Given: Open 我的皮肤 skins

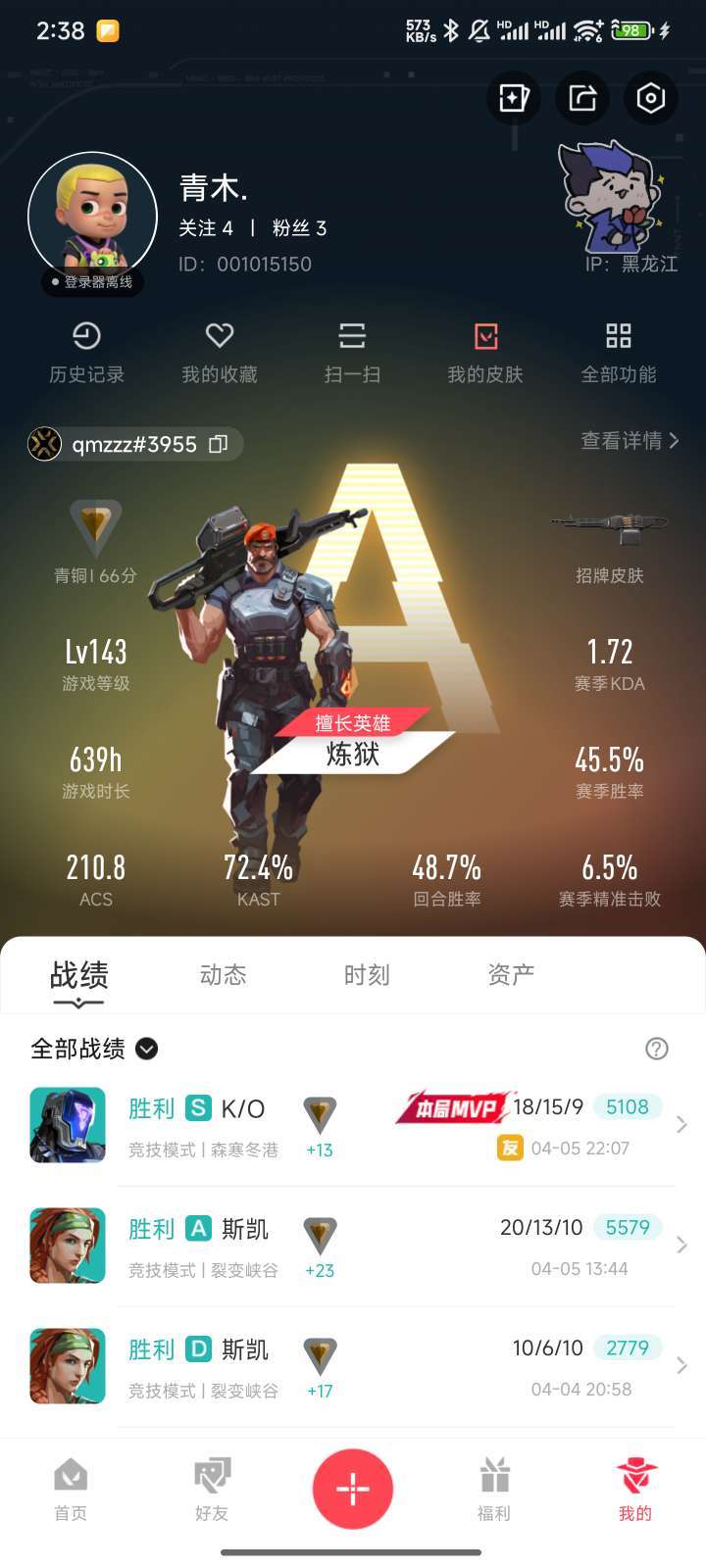Looking at the screenshot, I should point(485,352).
